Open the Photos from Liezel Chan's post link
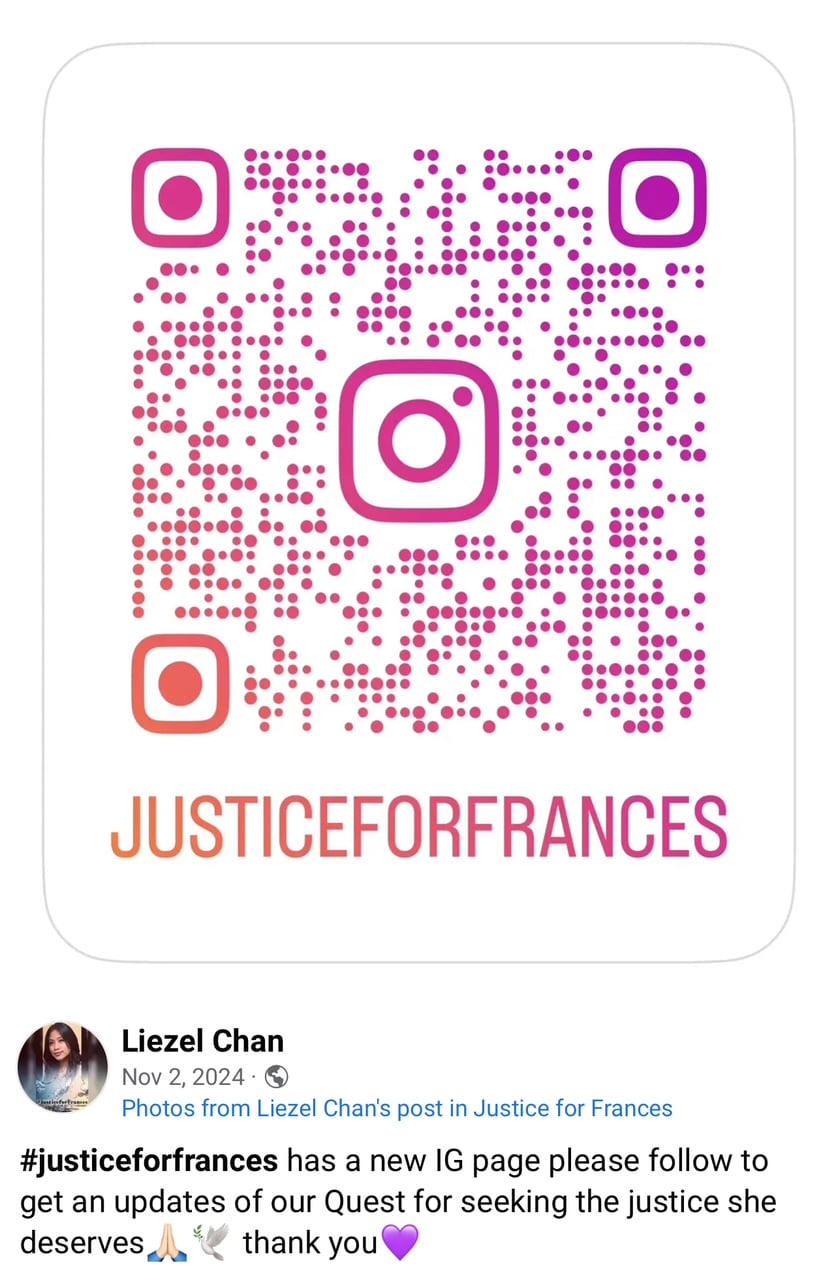The width and height of the screenshot is (838, 1280). (x=396, y=1108)
